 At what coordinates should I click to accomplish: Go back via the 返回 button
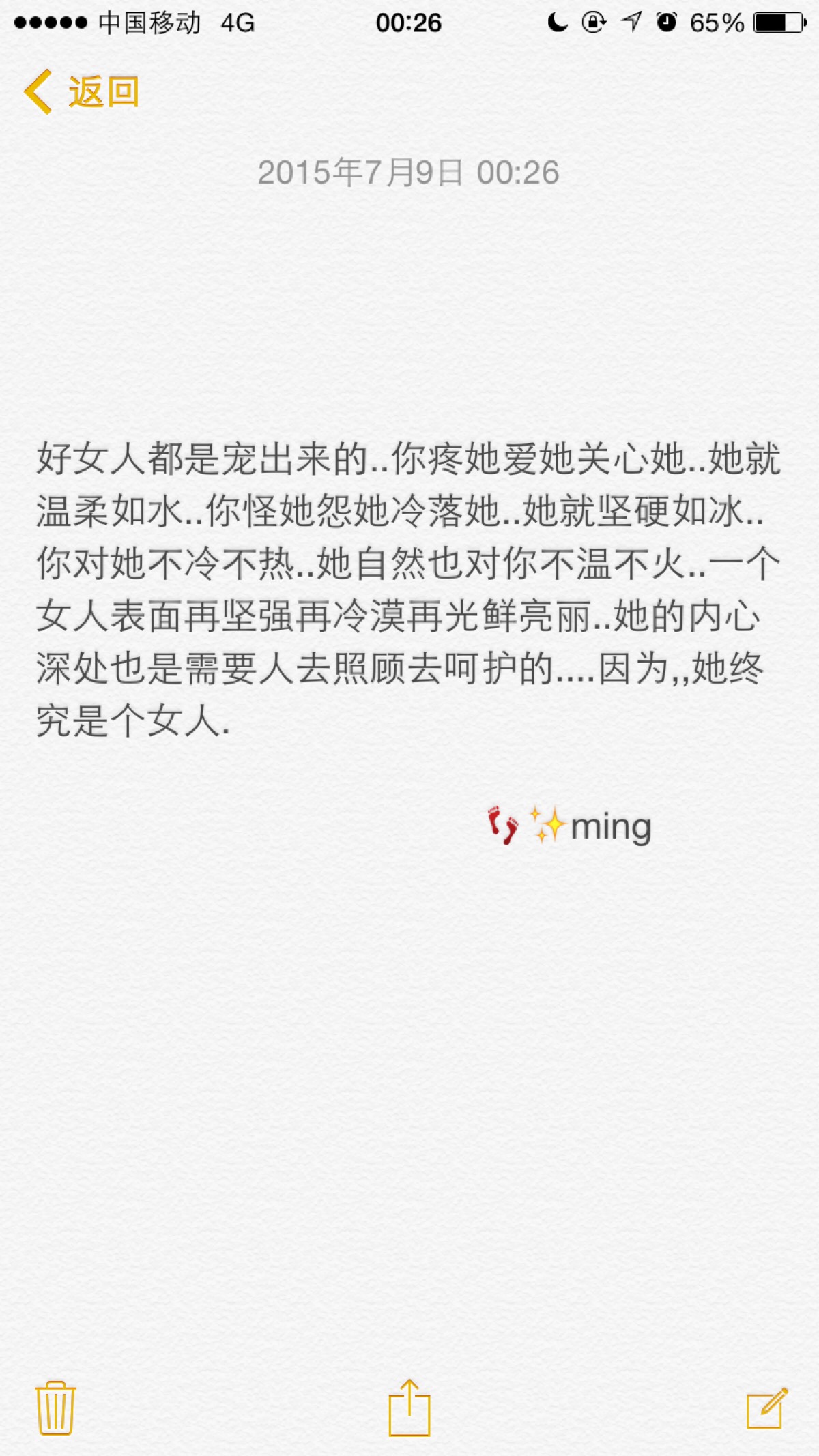click(x=82, y=91)
